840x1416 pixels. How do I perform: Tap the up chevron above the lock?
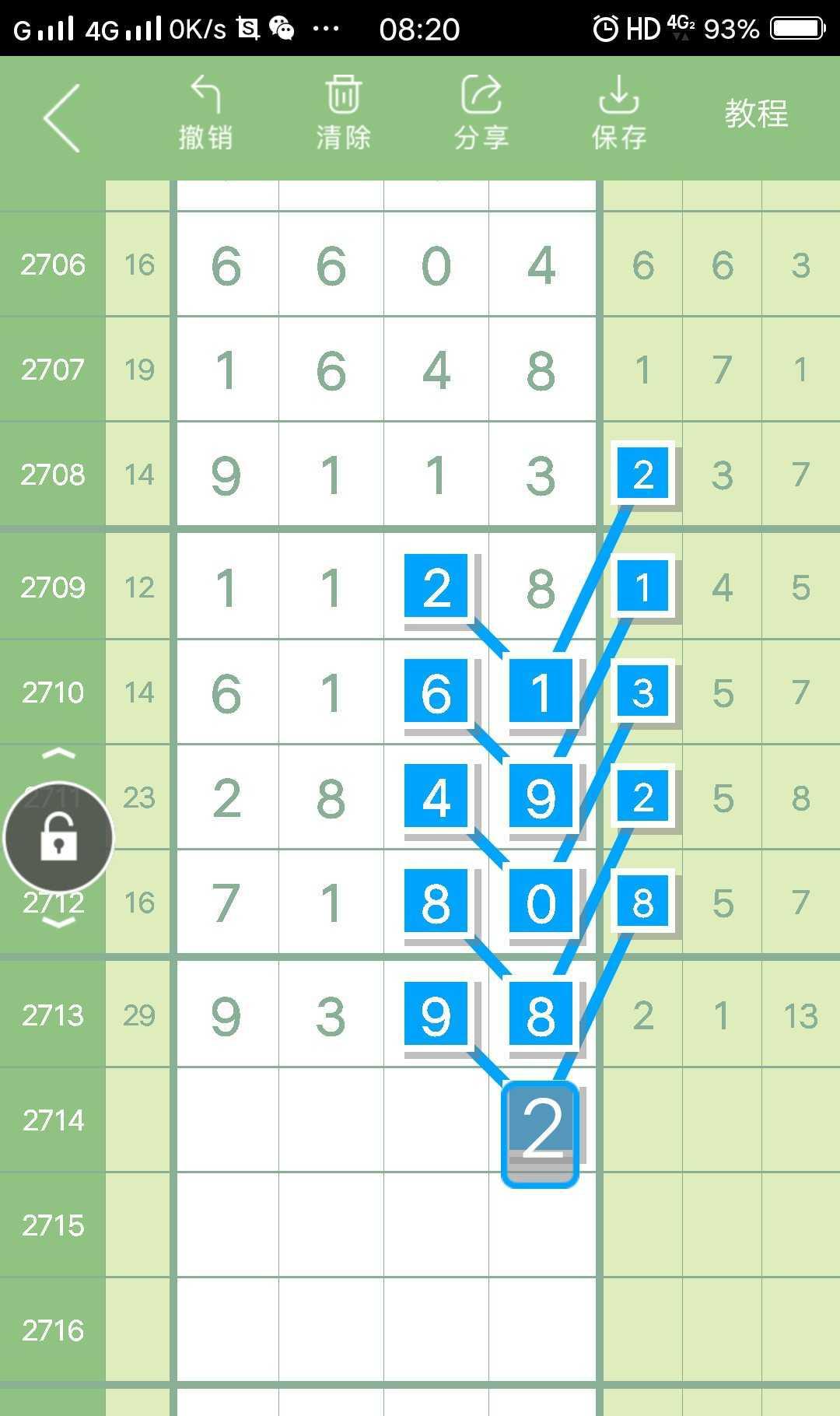[58, 753]
